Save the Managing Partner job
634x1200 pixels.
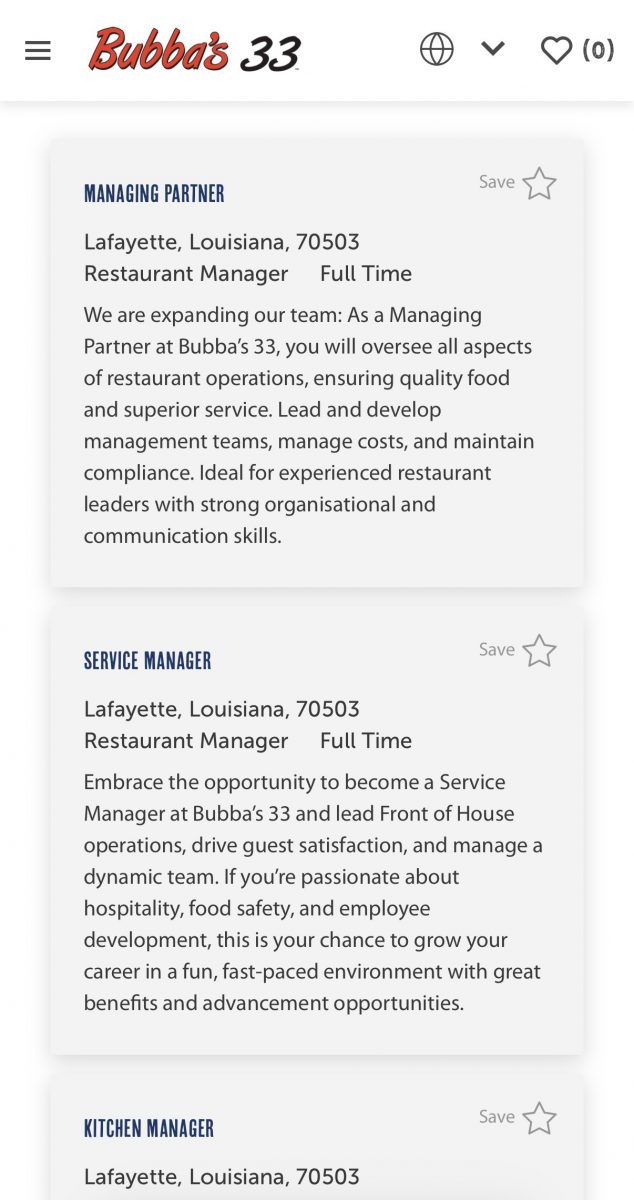(518, 183)
